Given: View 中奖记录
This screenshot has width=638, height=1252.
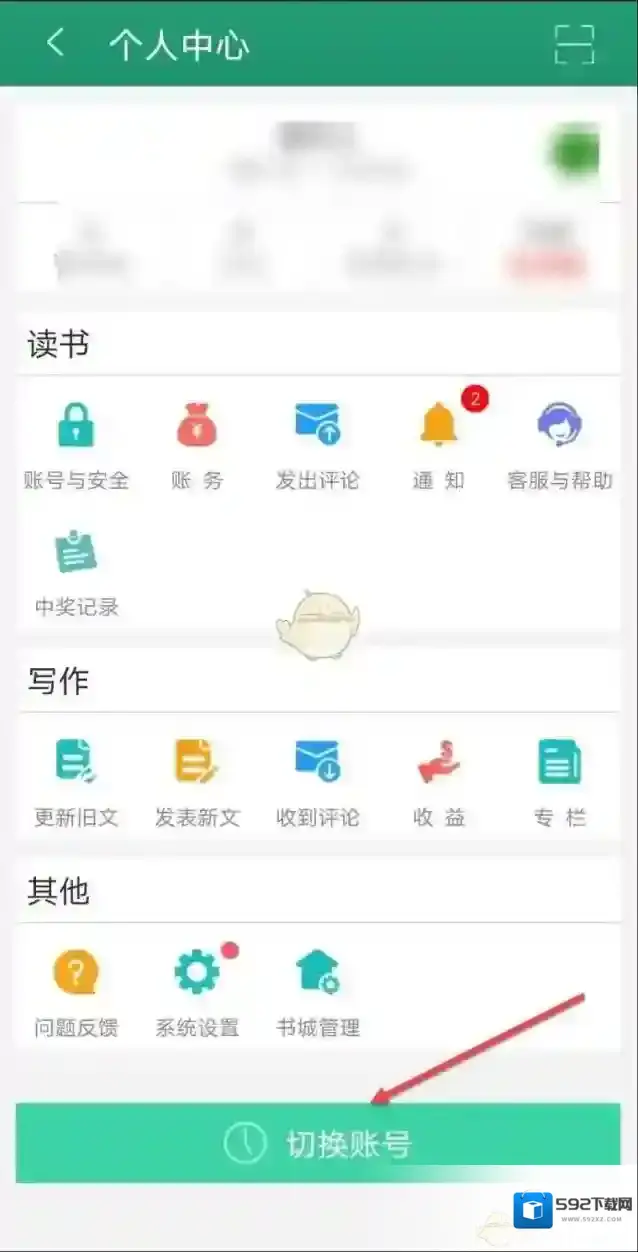Looking at the screenshot, I should pos(76,573).
